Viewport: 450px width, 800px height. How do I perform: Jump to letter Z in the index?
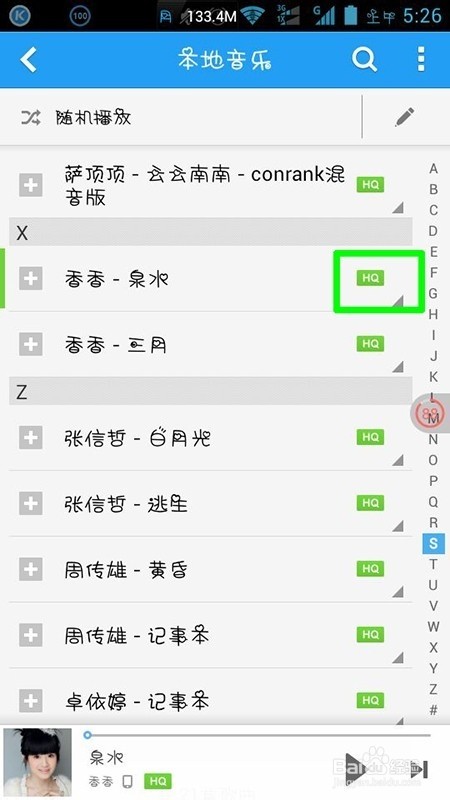click(x=433, y=689)
